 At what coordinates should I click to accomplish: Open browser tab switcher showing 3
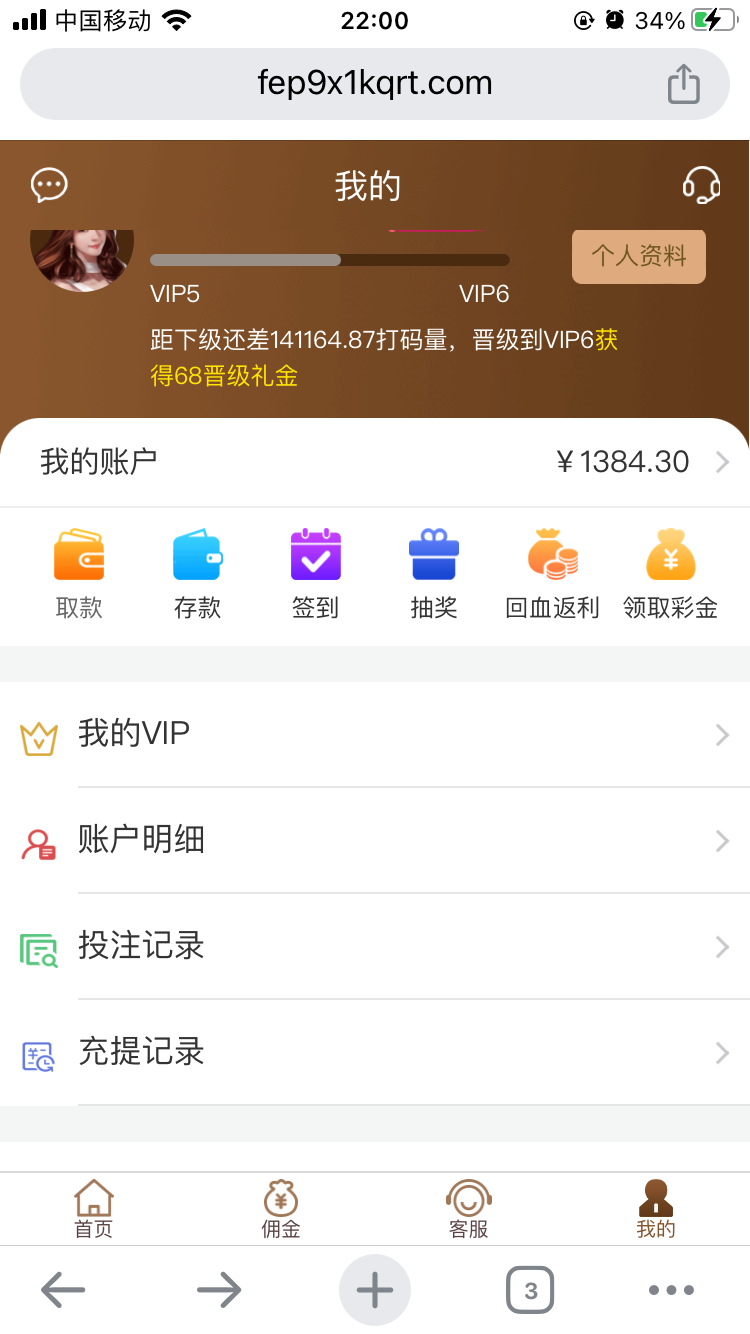(530, 1290)
